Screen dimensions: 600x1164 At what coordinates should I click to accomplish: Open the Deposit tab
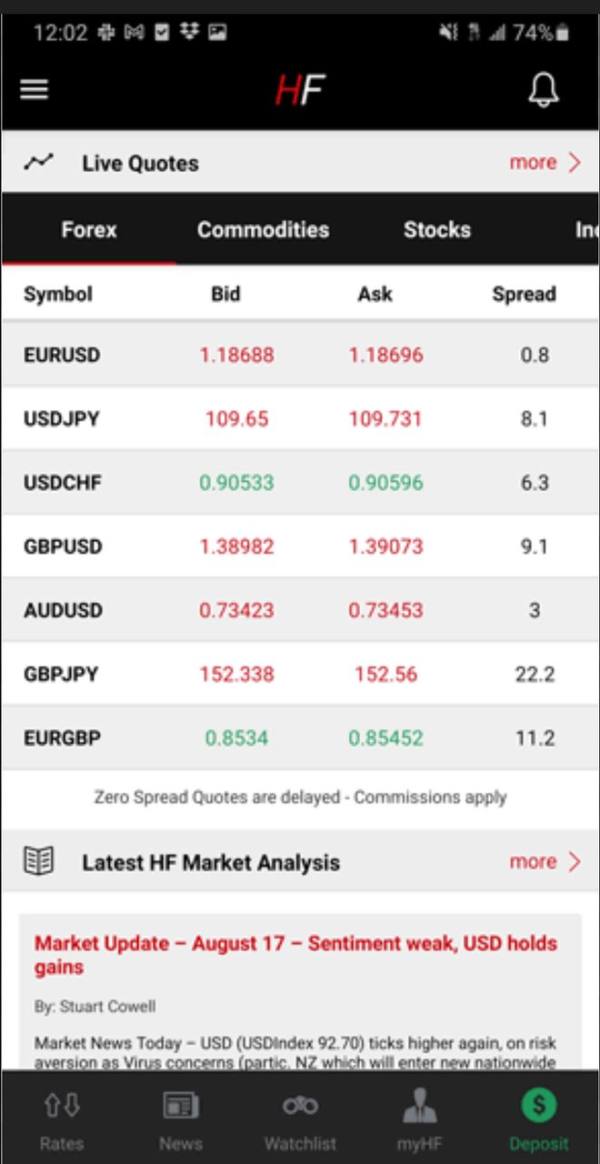pyautogui.click(x=539, y=1120)
